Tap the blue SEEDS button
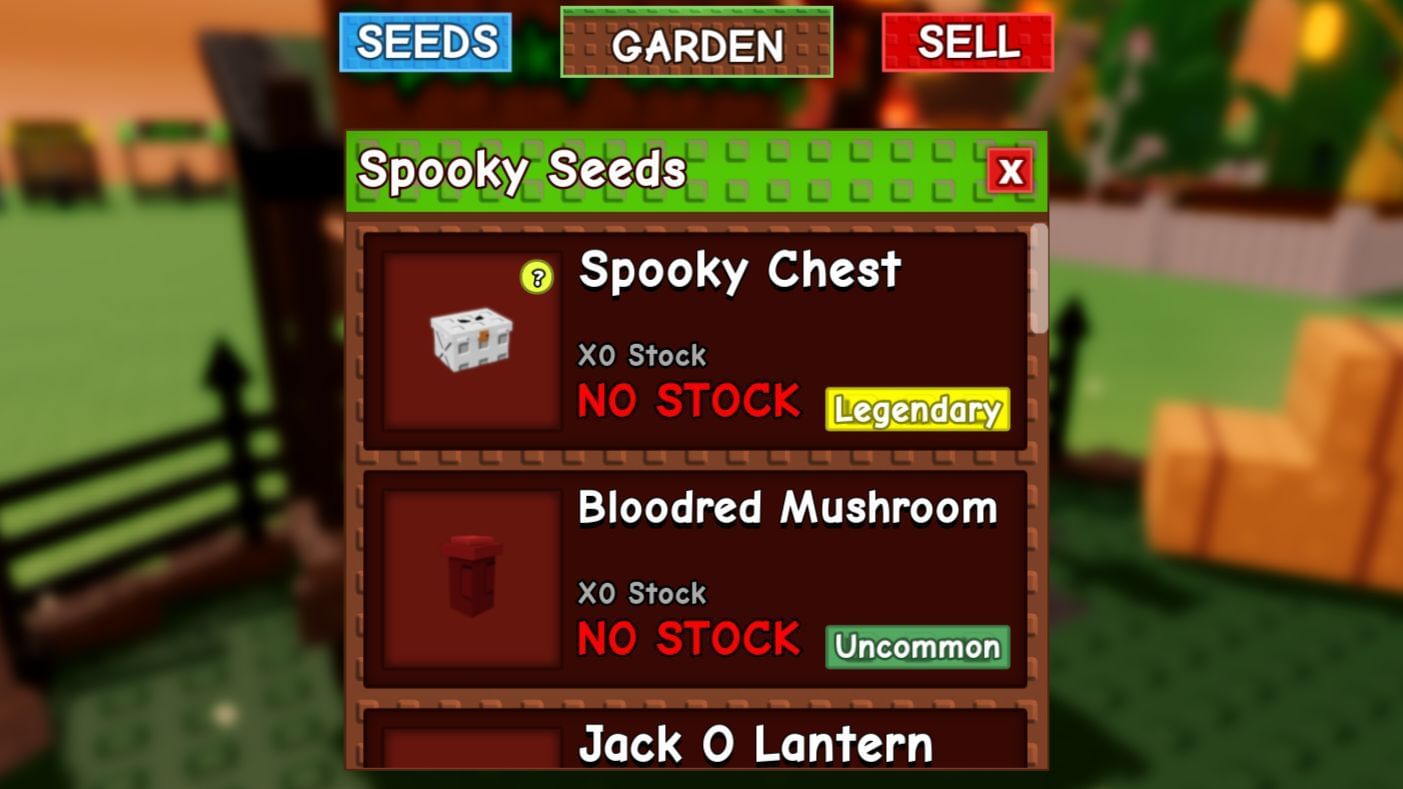 pos(426,43)
